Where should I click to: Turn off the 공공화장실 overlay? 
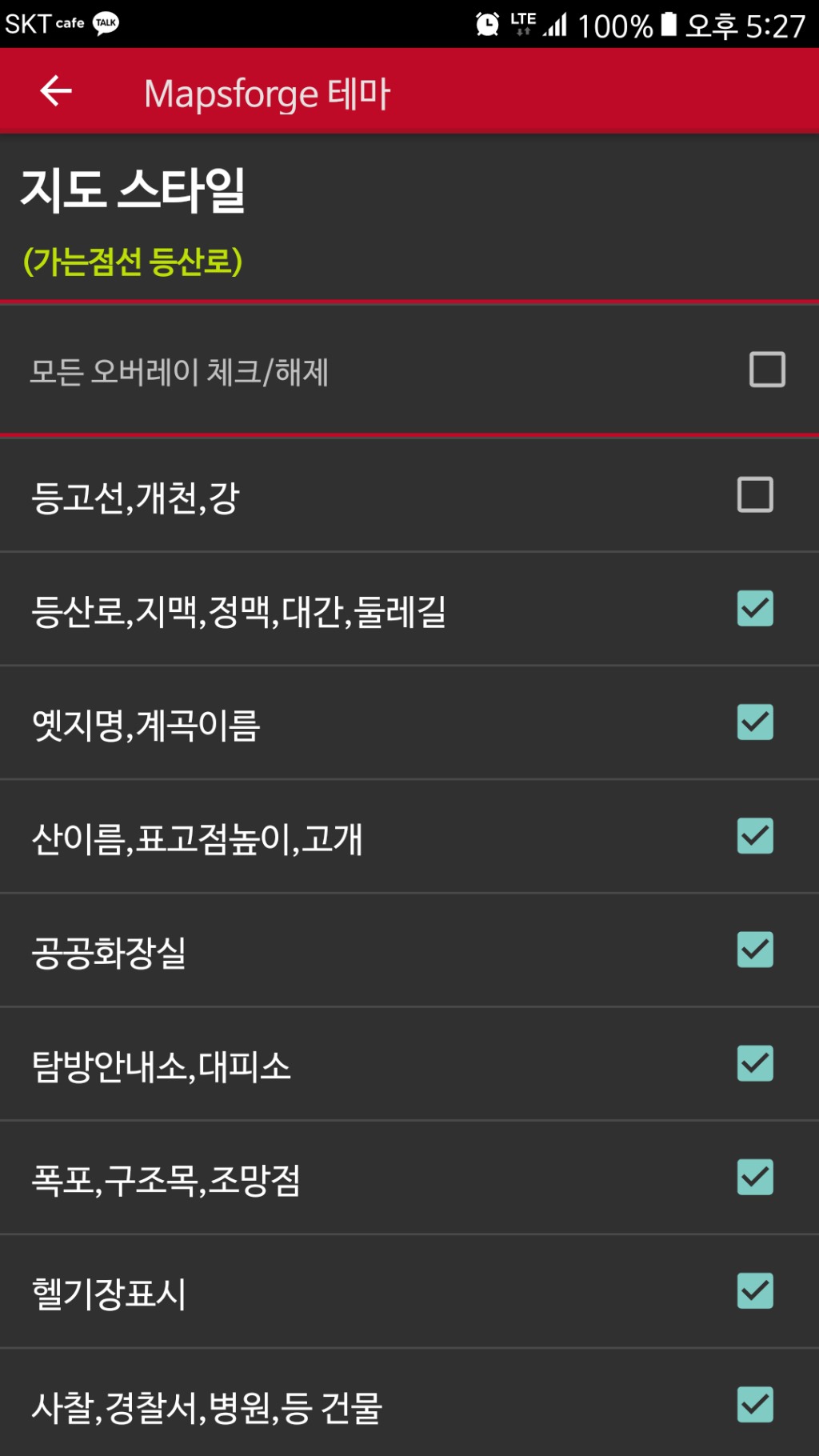pos(754,950)
